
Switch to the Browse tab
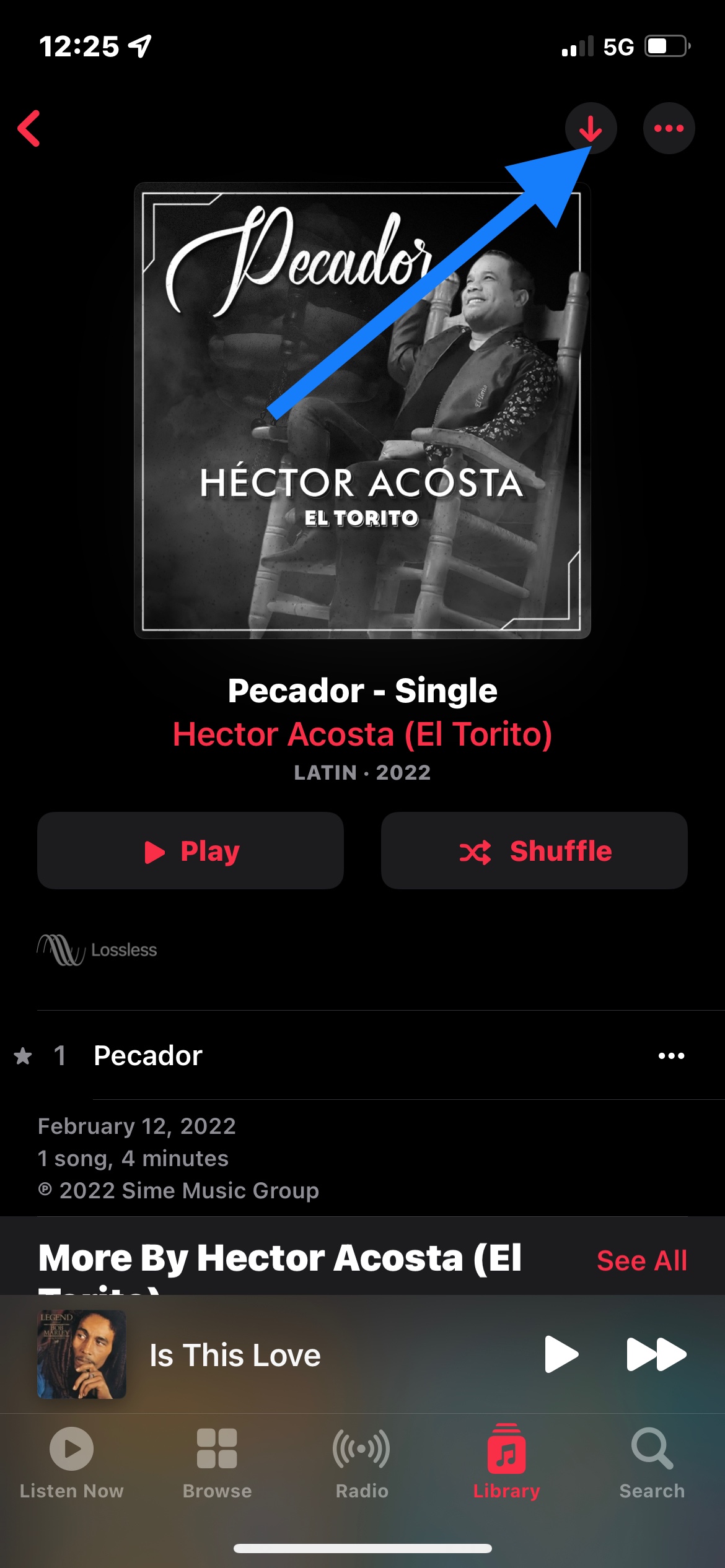click(217, 1464)
